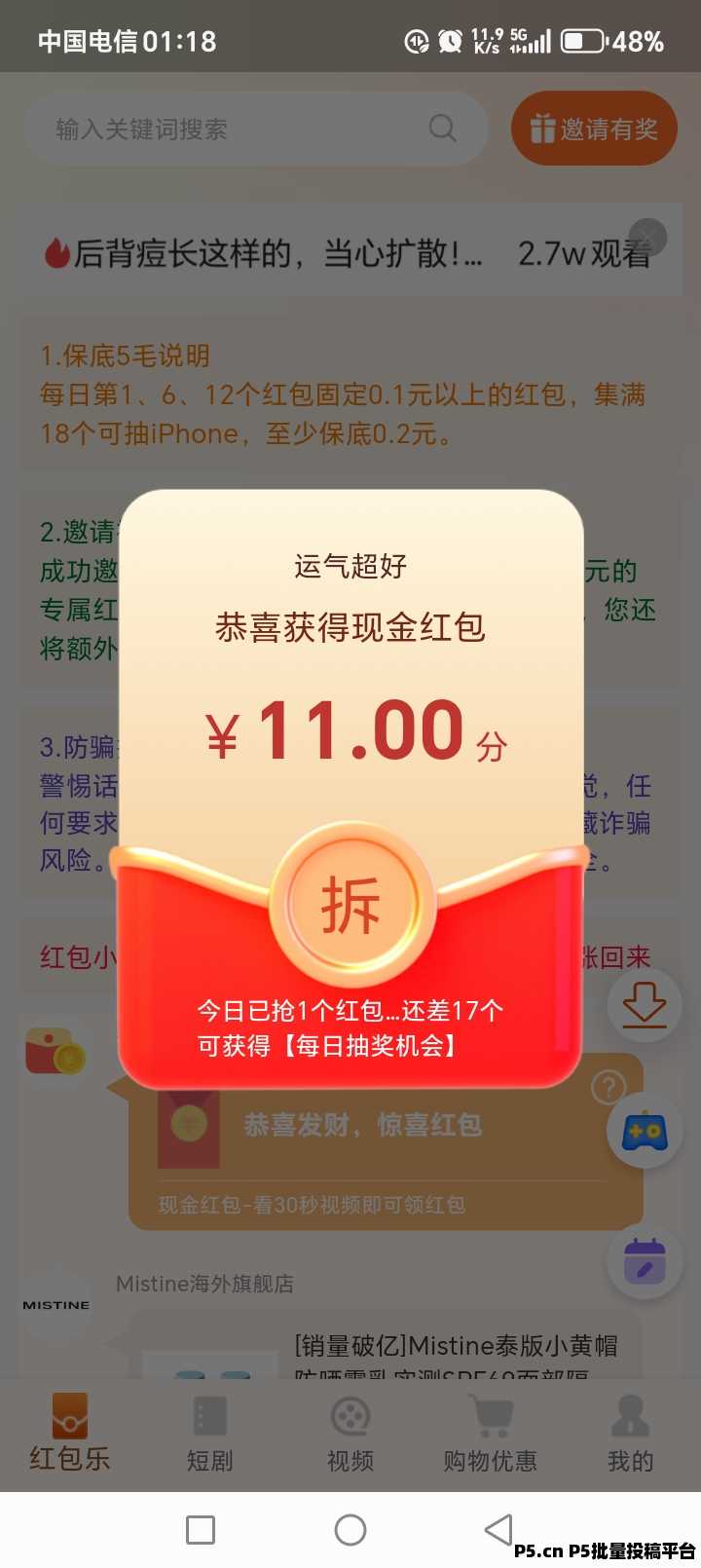
Task: Switch to the 视频 tab
Action: click(x=350, y=1434)
